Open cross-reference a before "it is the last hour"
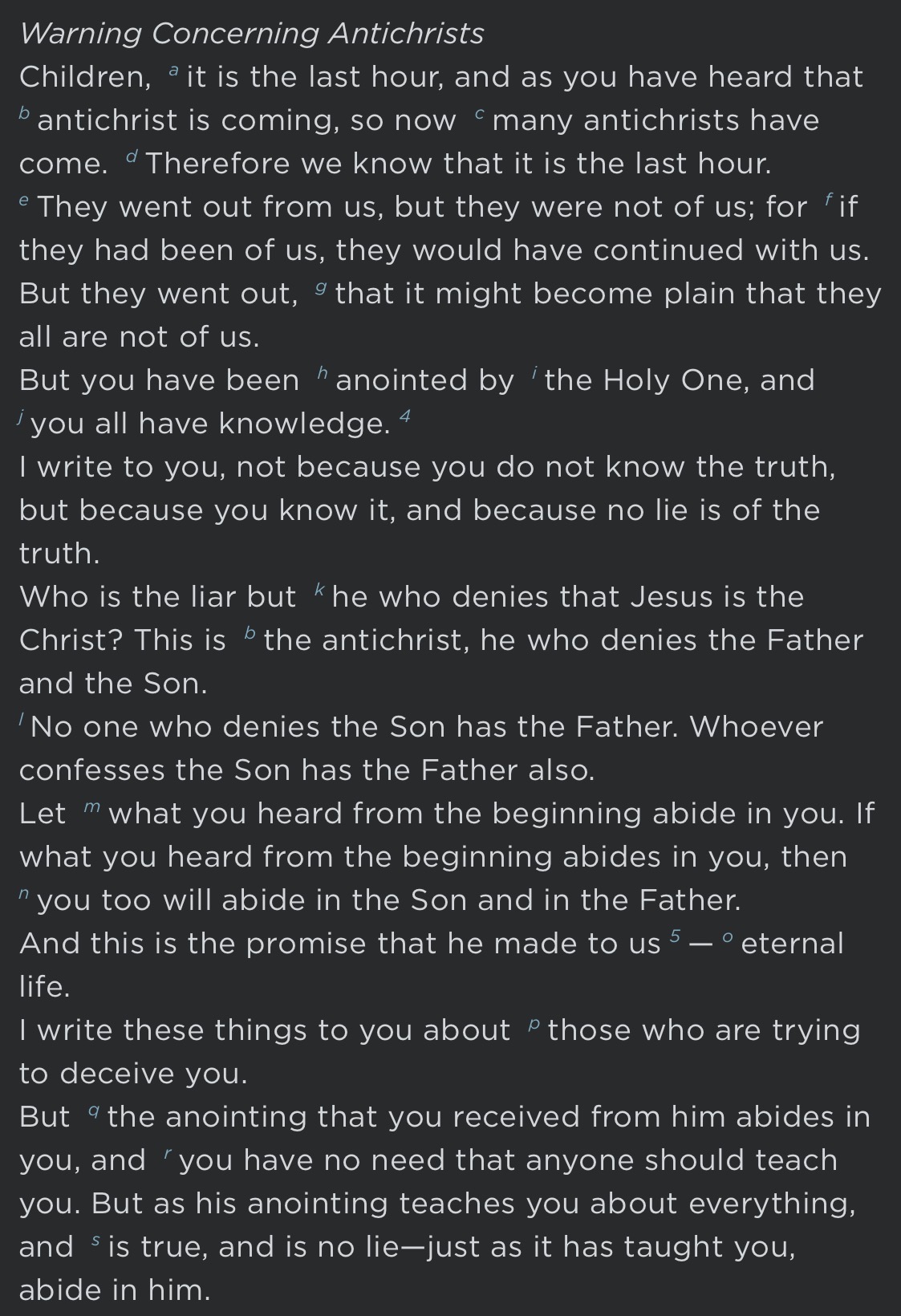This screenshot has height=1316, width=901. point(173,71)
